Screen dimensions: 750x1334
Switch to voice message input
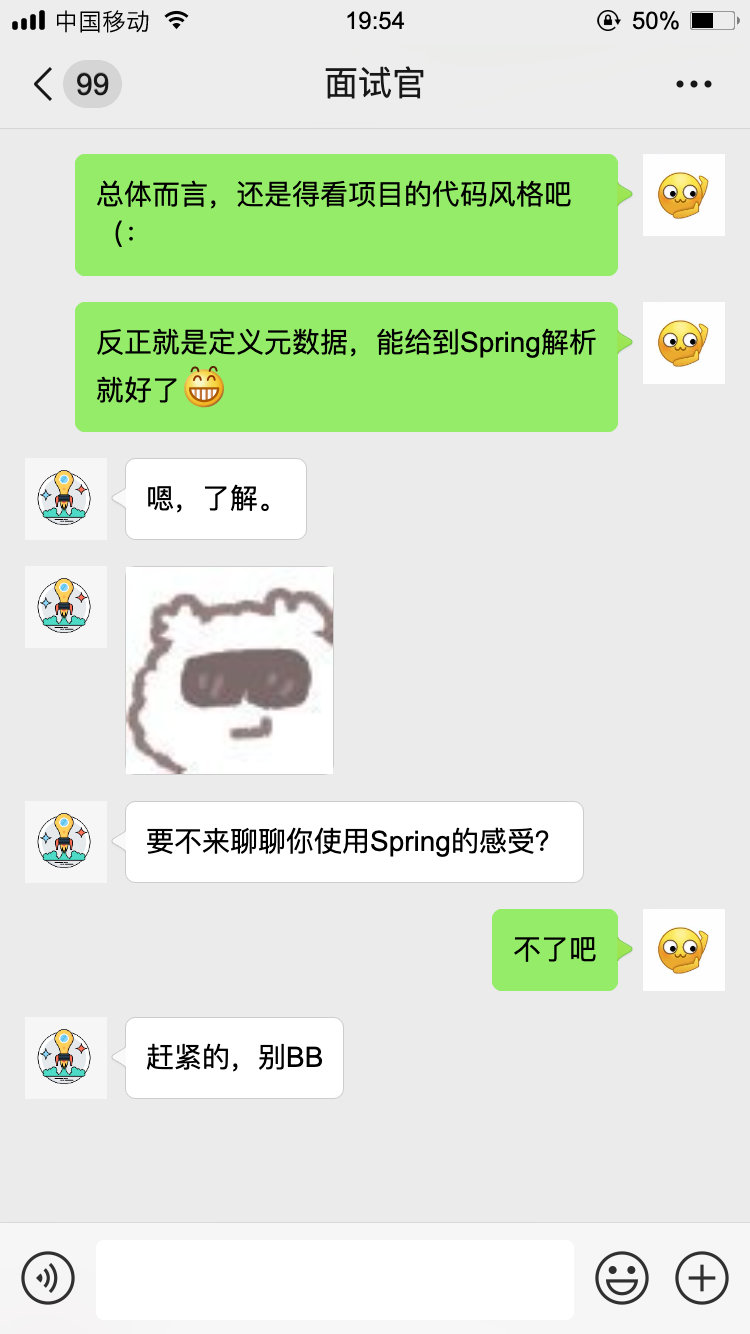(x=48, y=1278)
